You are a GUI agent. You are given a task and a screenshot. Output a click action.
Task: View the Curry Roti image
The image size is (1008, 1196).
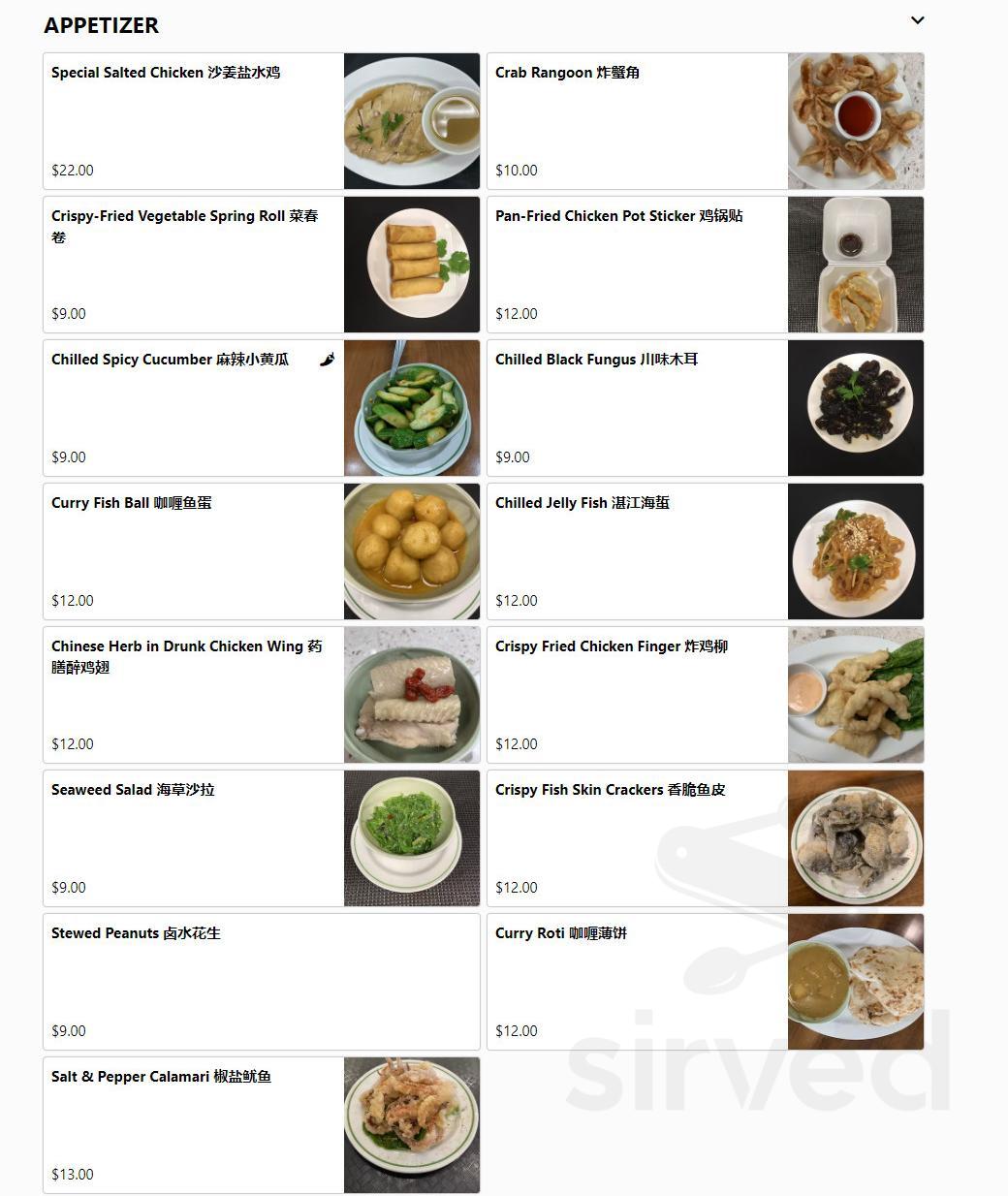tap(855, 981)
